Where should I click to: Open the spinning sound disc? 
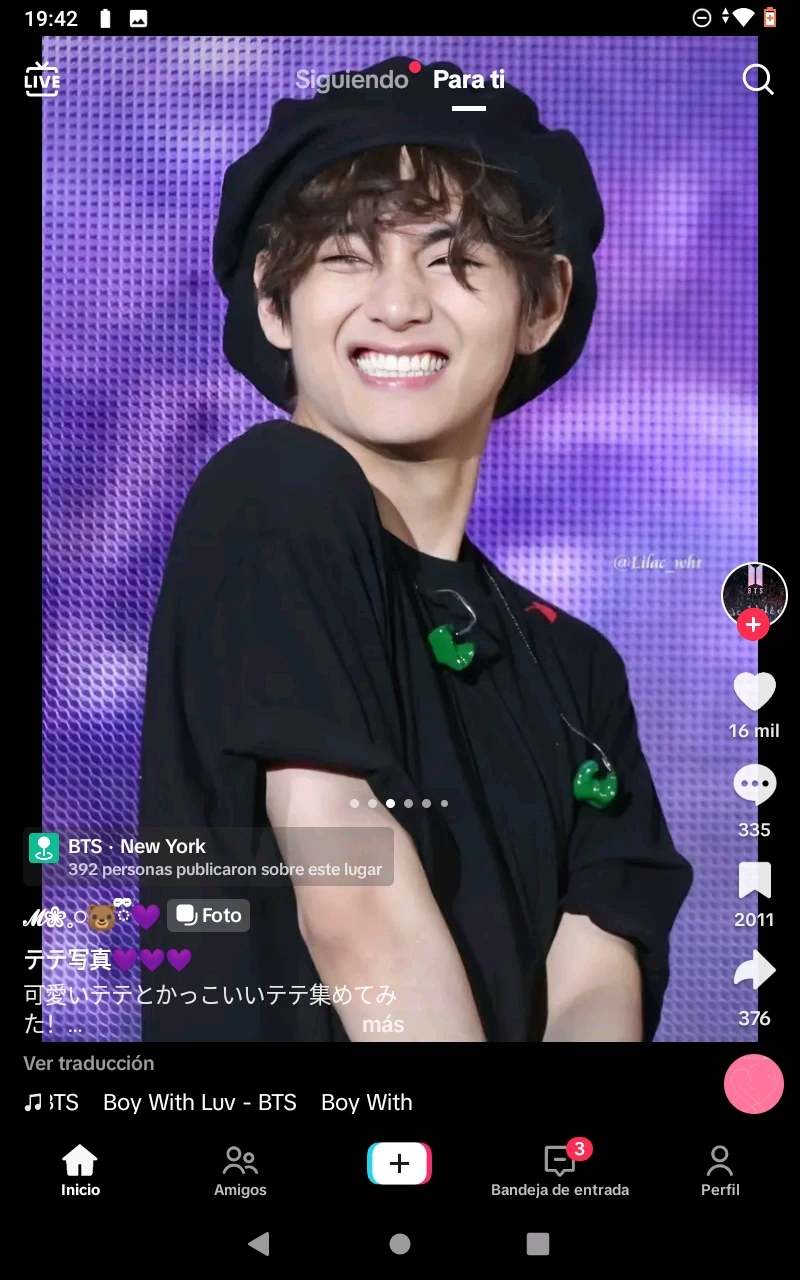click(x=753, y=1083)
